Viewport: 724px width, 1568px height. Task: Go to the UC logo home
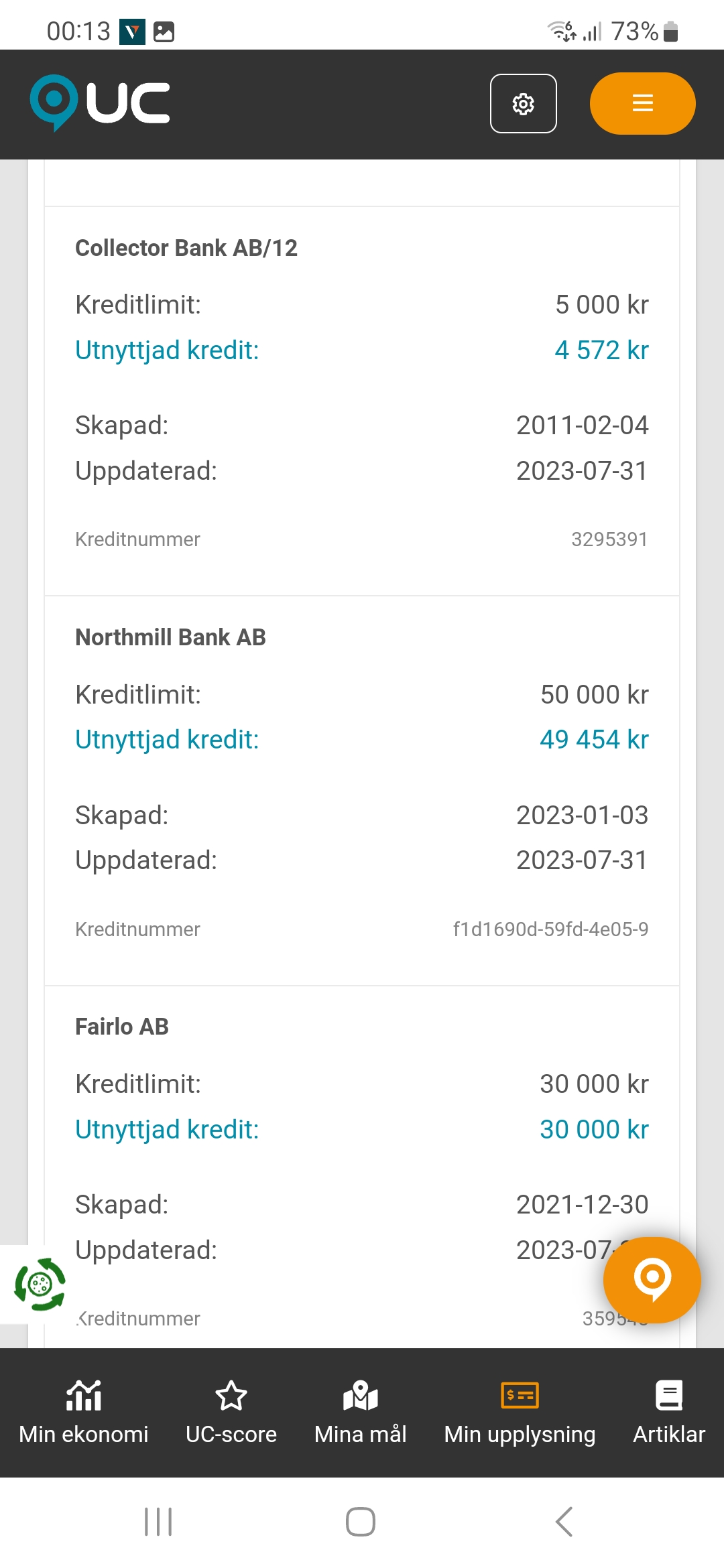[x=100, y=103]
